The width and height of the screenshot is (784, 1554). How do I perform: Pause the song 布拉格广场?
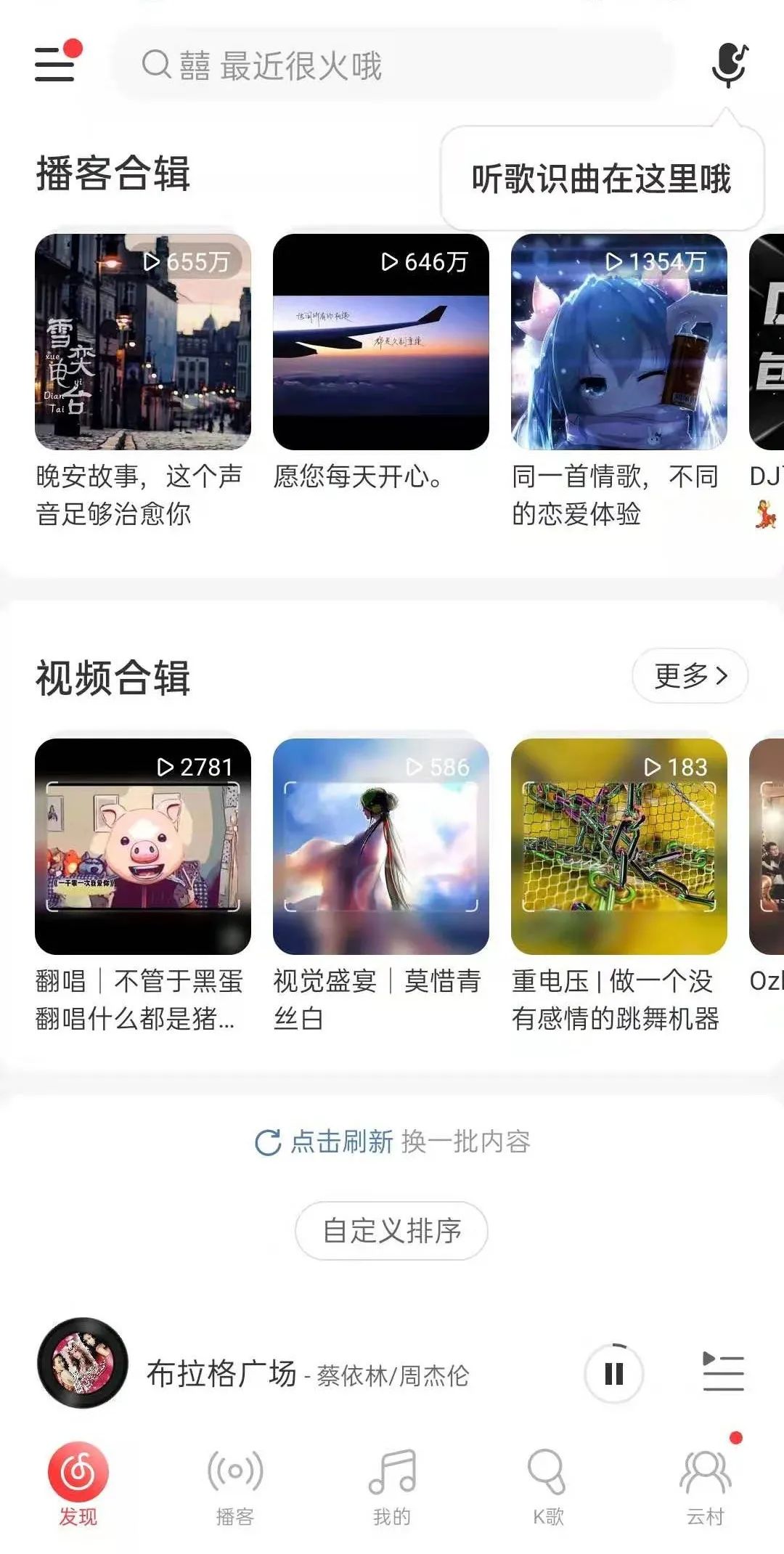(613, 1373)
